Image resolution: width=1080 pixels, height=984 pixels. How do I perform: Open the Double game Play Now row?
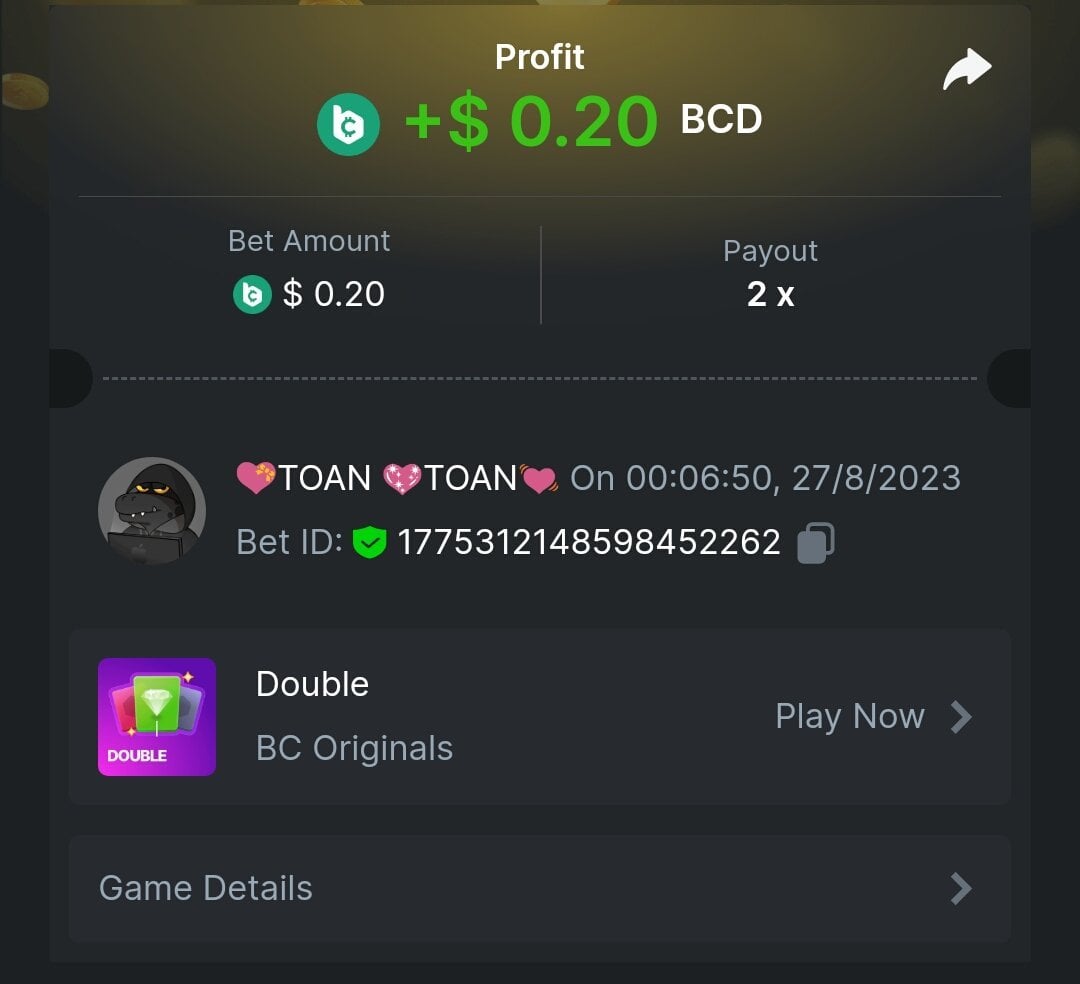pyautogui.click(x=872, y=717)
